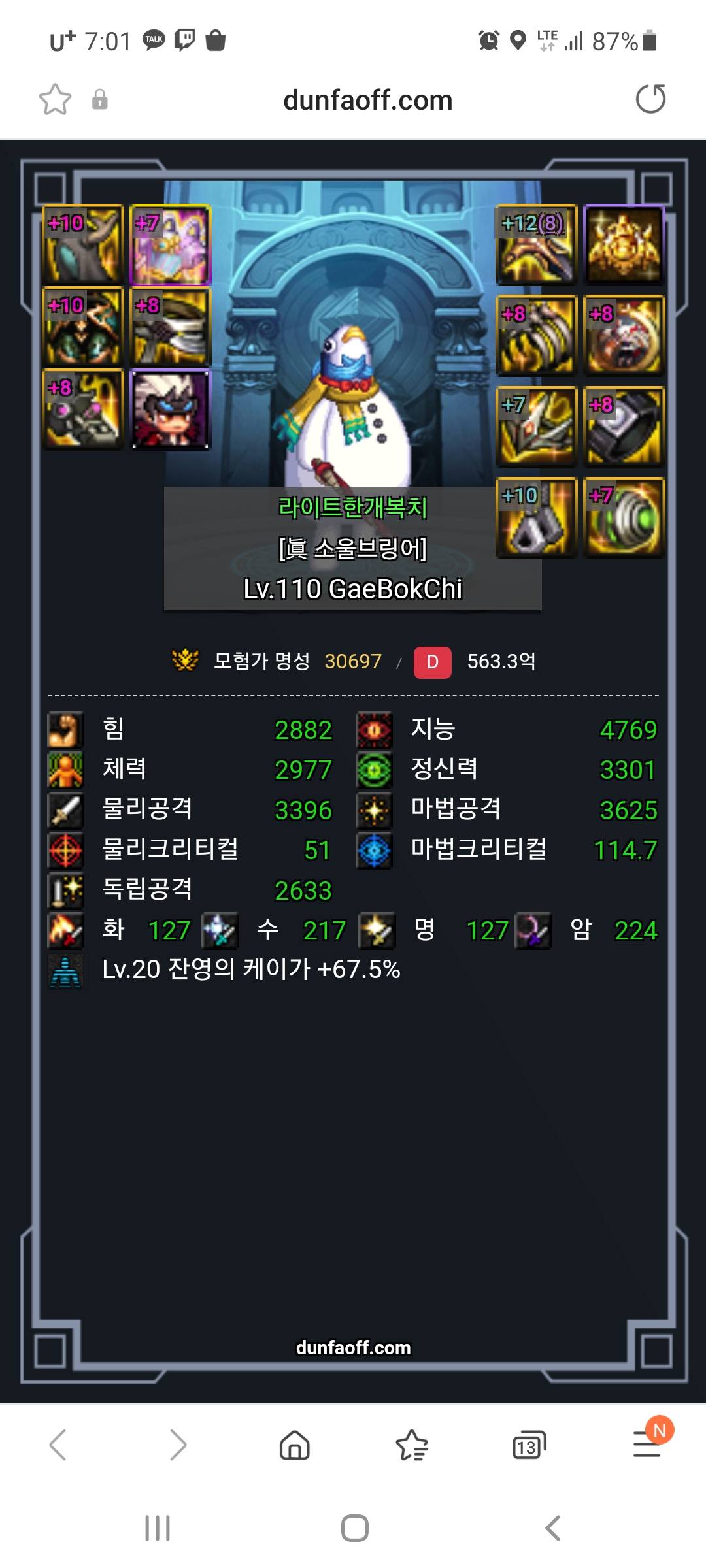Open the dunfaoff.com address bar
This screenshot has width=706, height=1568.
[x=367, y=101]
